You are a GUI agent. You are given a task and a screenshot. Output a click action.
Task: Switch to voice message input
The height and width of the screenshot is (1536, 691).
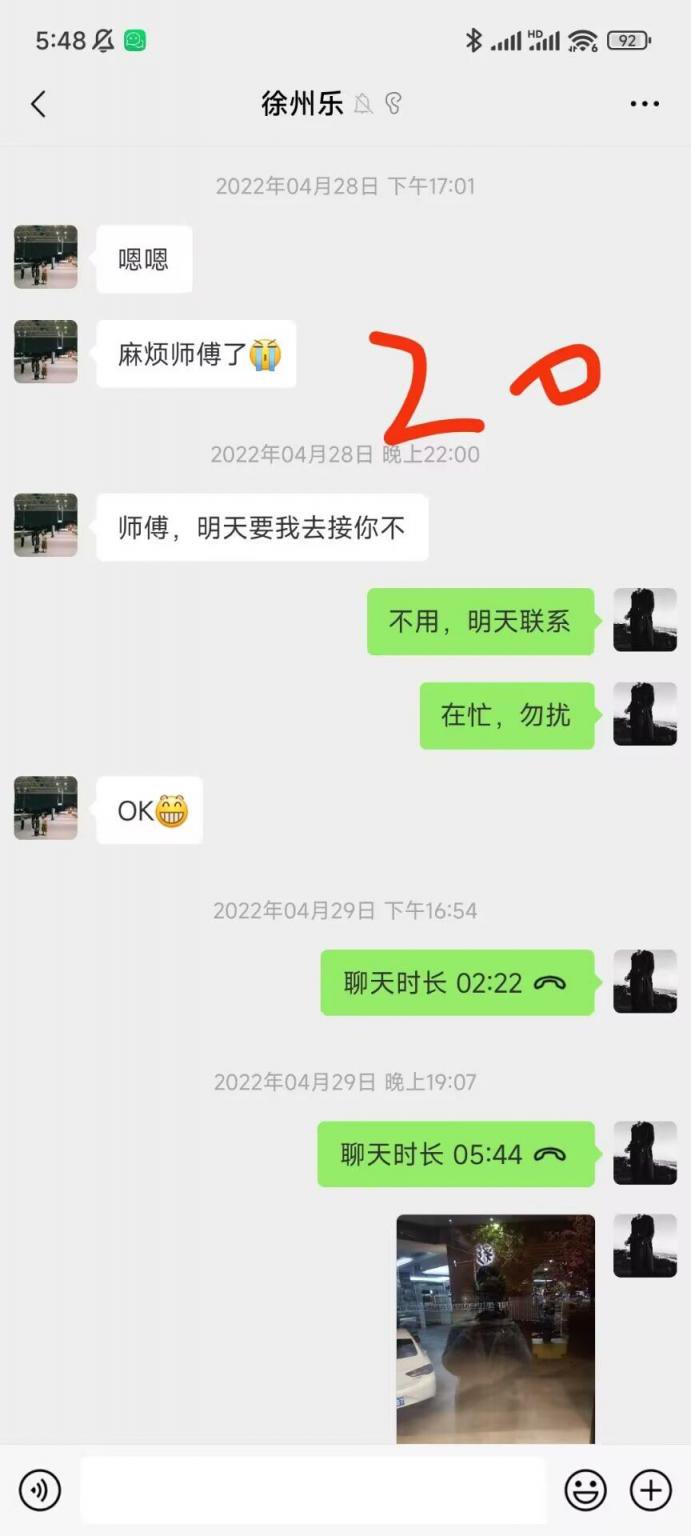click(40, 1491)
